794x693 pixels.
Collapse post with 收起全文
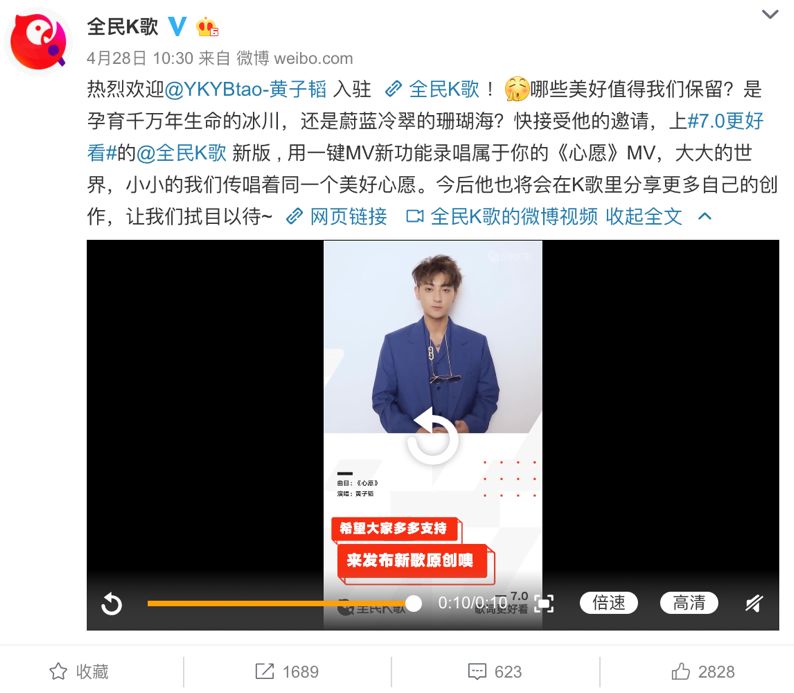658,216
